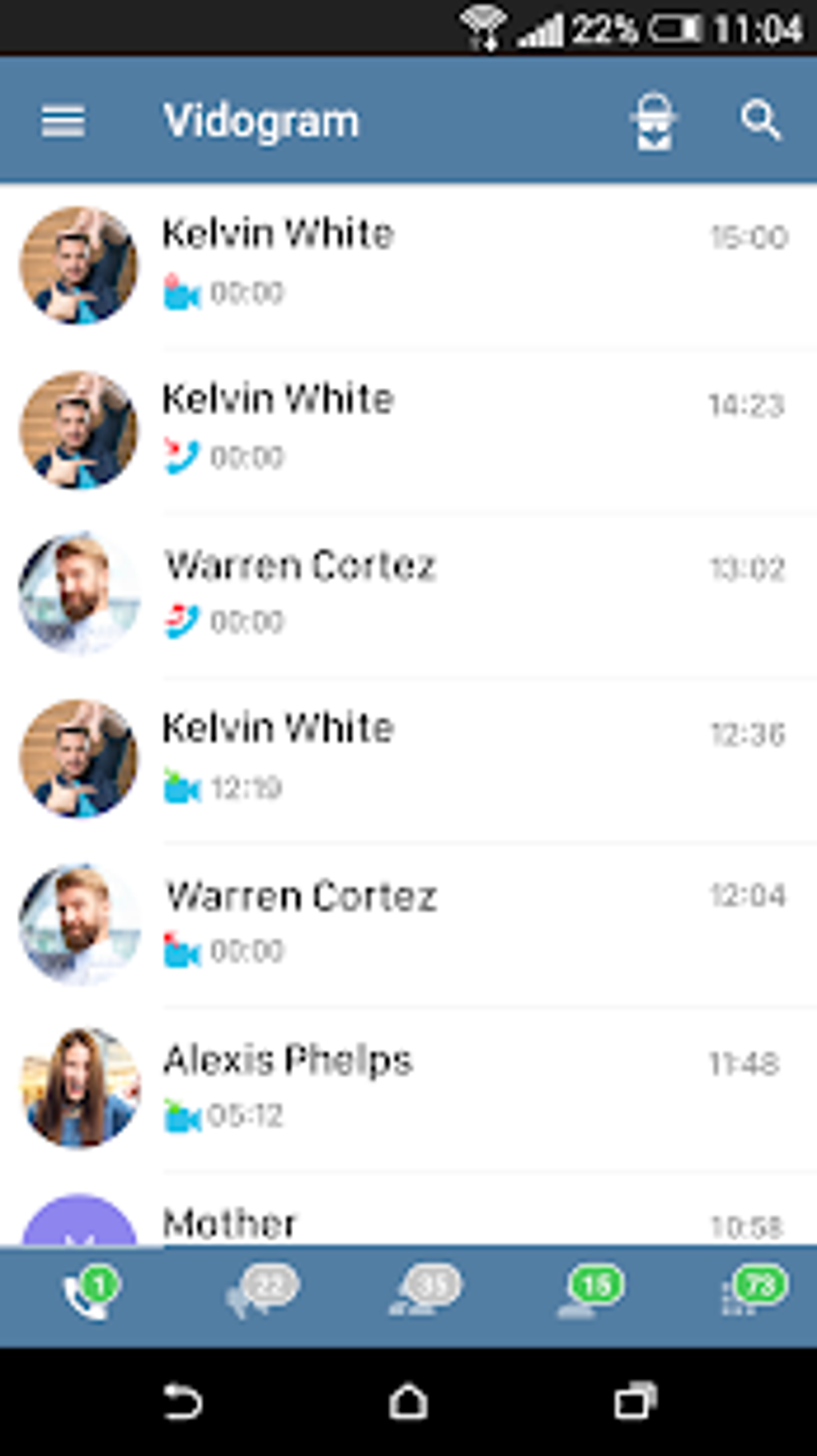Tap the ghost mode incognito icon

point(654,121)
